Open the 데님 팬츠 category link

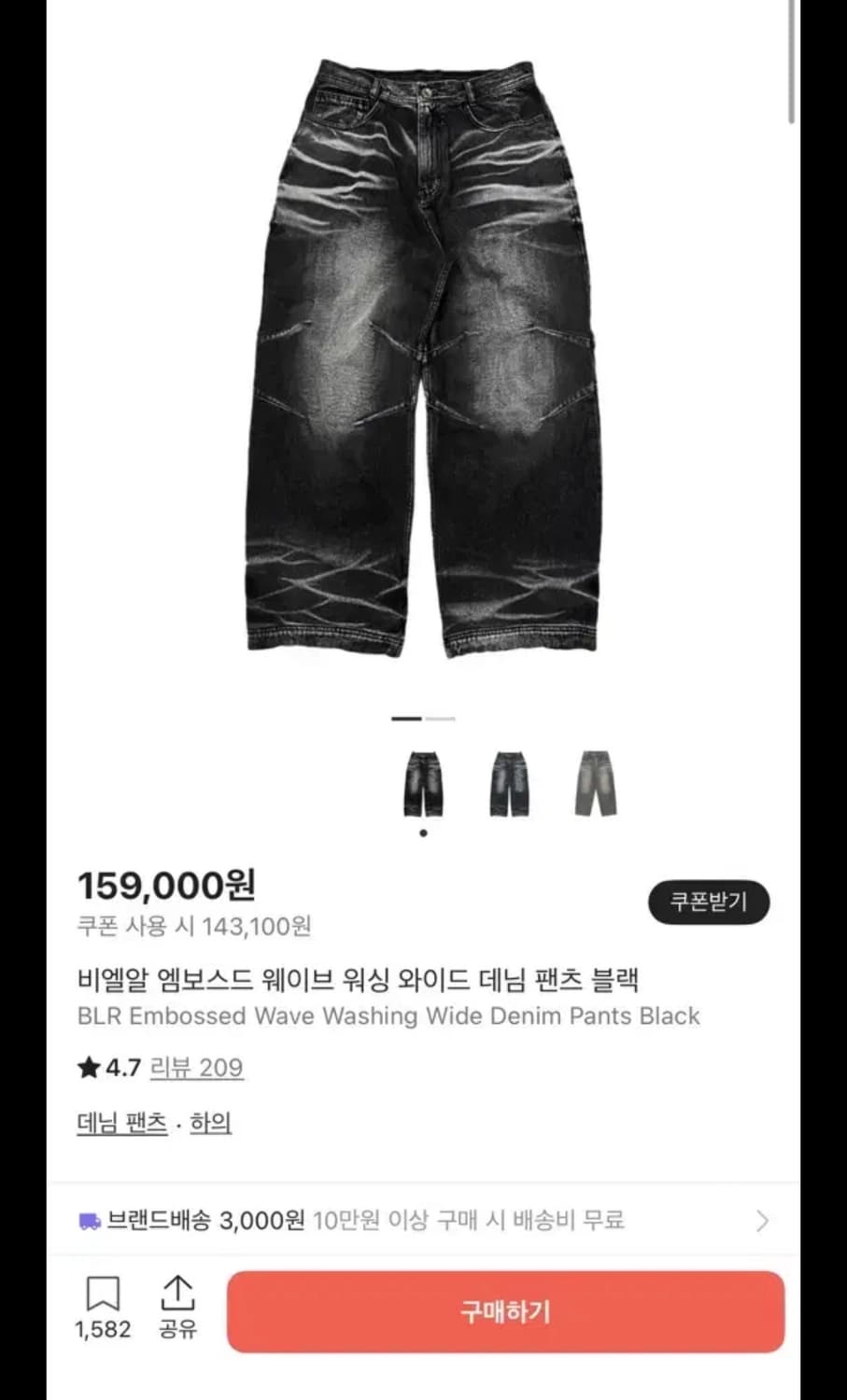tap(120, 1123)
